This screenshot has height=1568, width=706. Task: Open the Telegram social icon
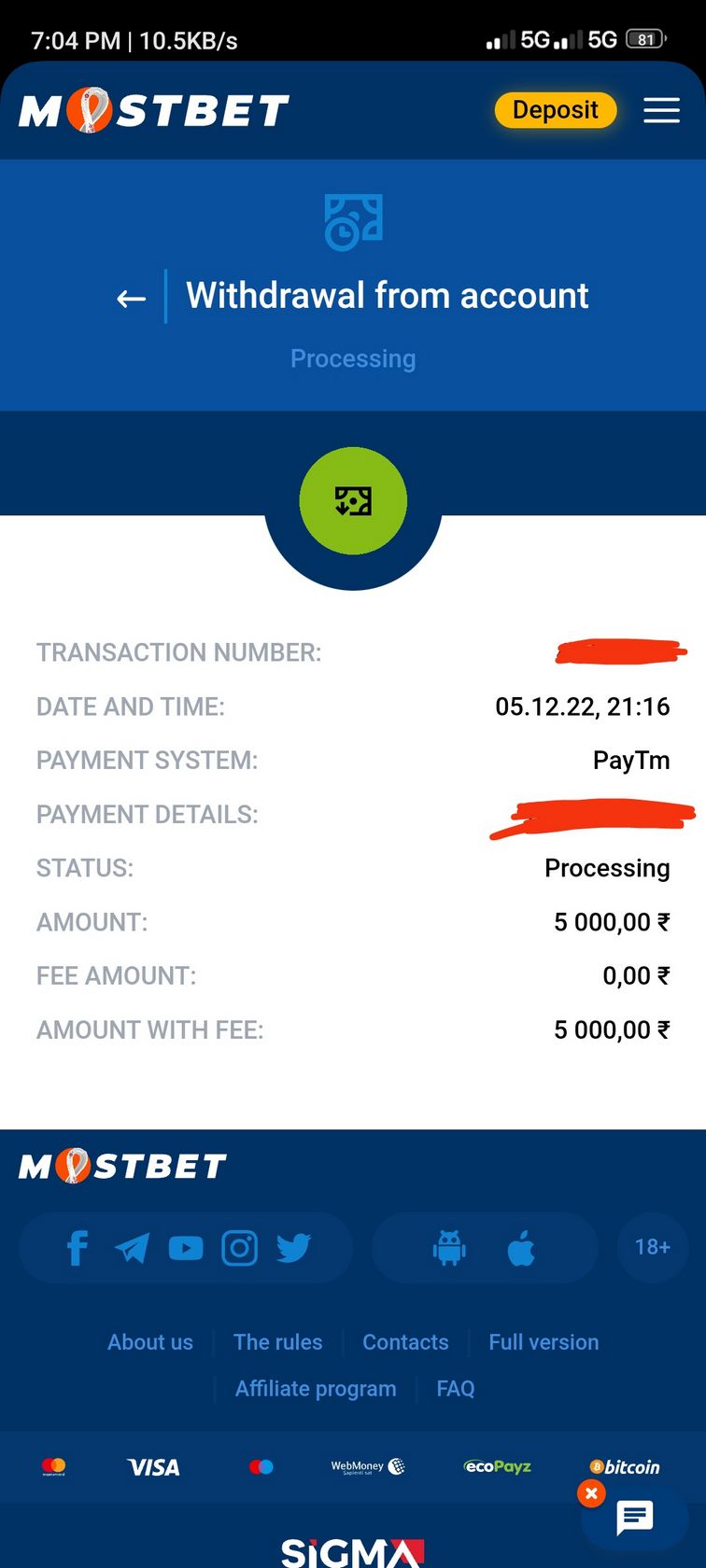click(132, 1248)
